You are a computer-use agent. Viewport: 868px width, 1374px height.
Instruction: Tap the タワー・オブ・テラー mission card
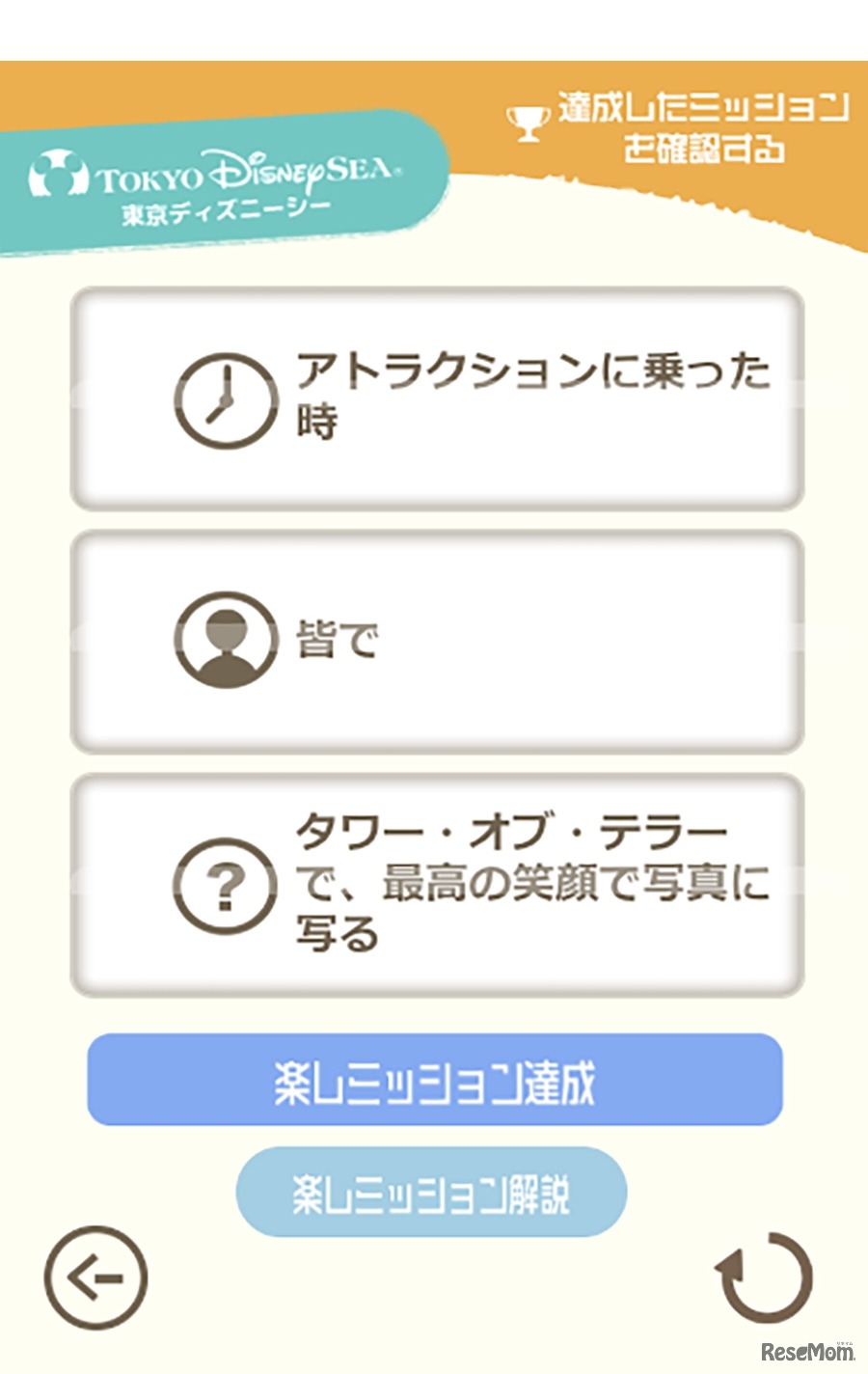click(x=437, y=884)
